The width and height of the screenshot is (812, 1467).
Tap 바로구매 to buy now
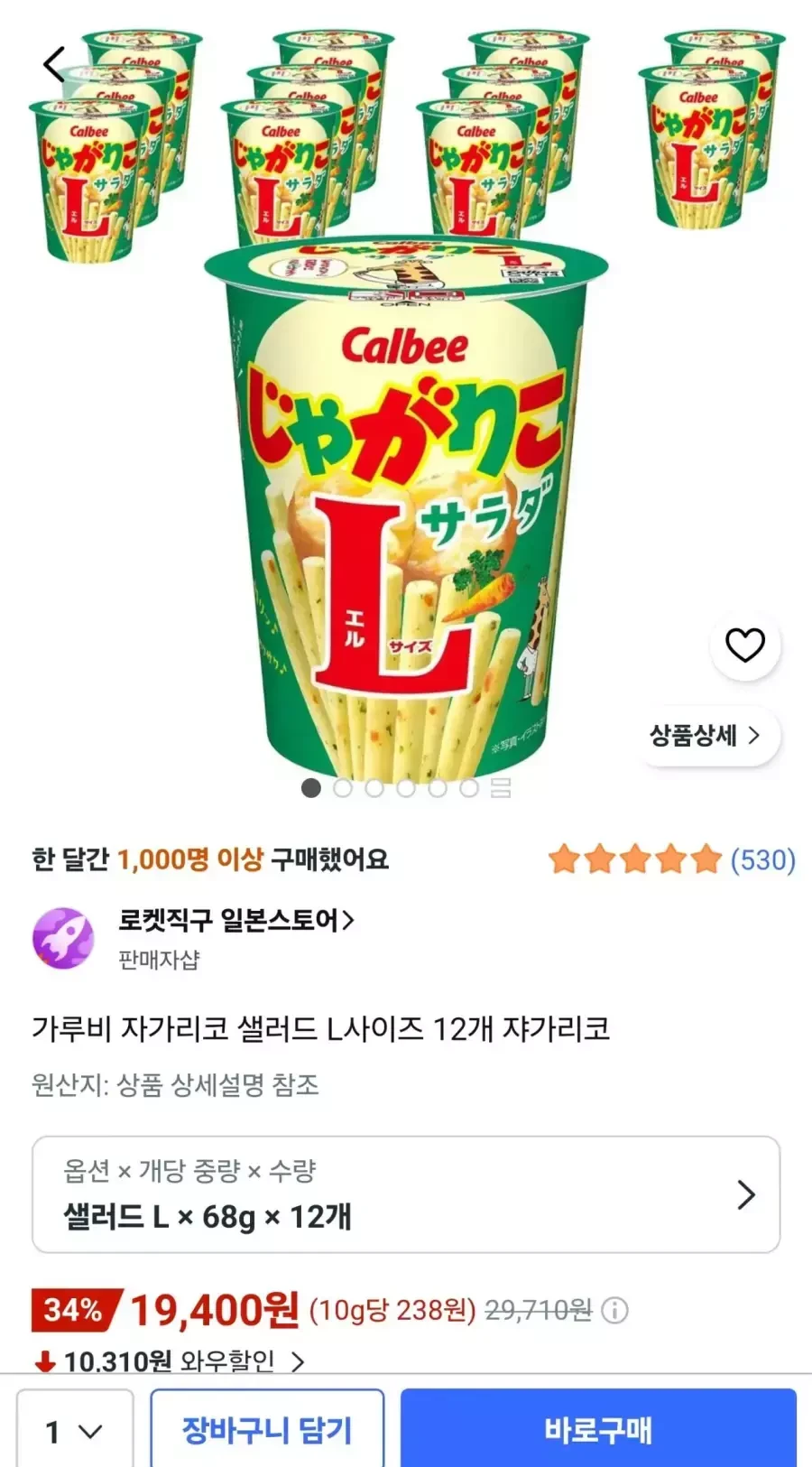click(x=598, y=1430)
